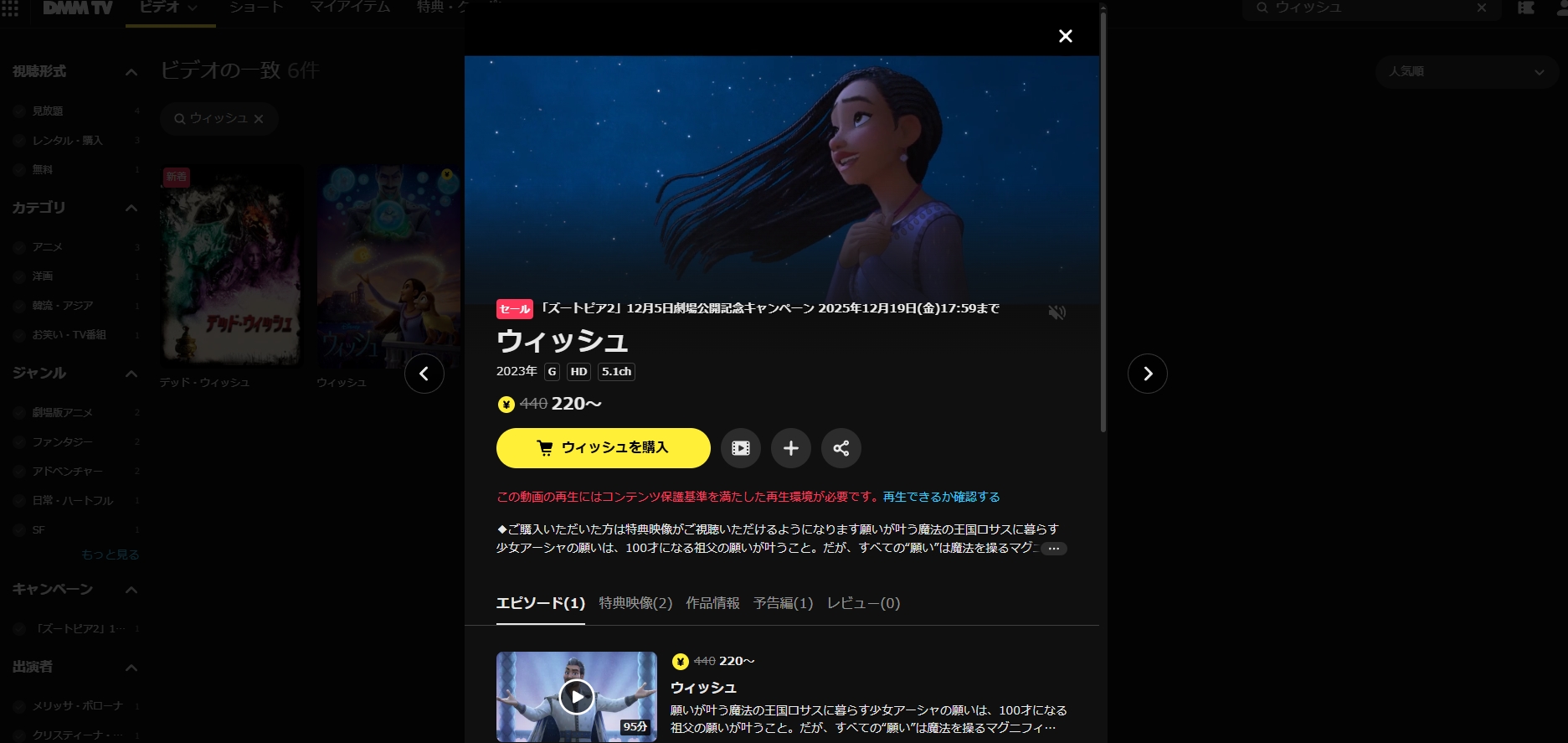
Task: Switch to the 特典映像(2) tab
Action: click(635, 603)
